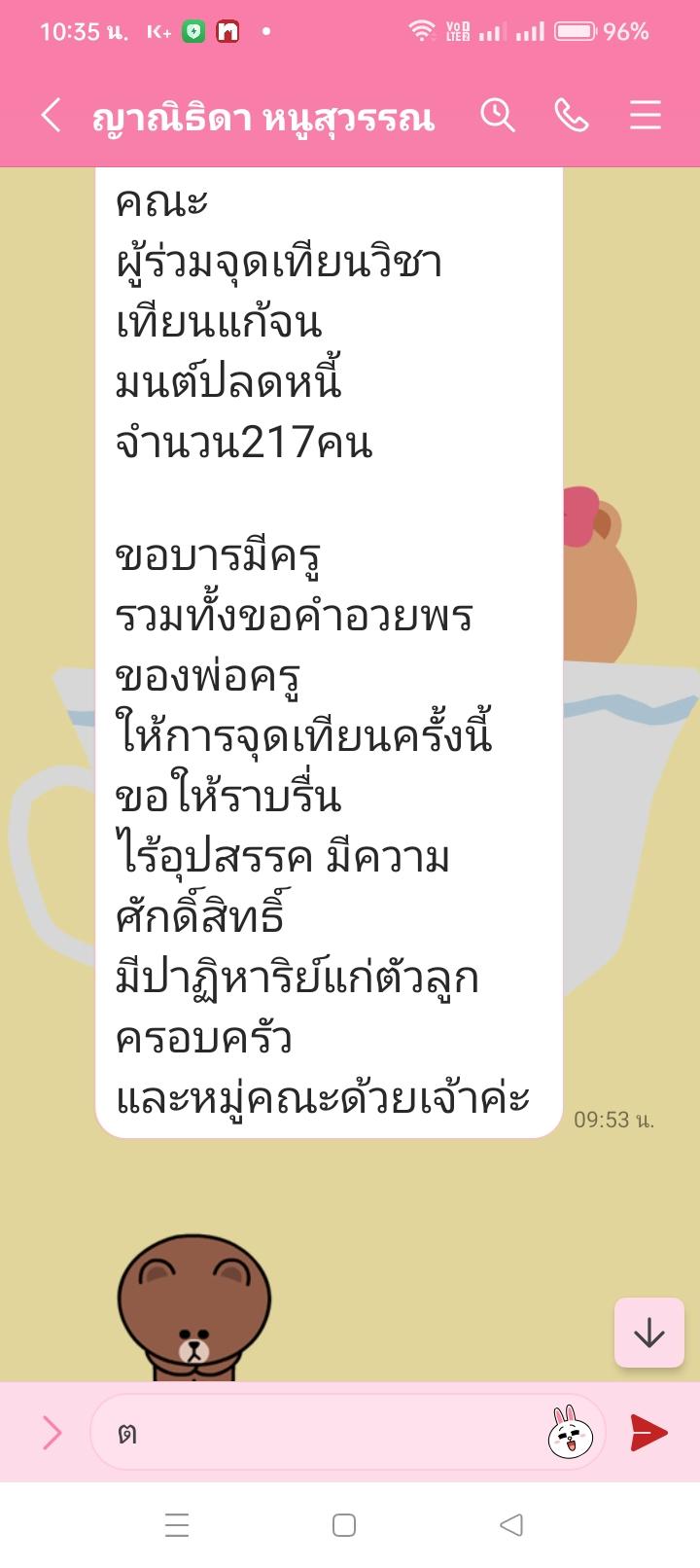Search within this conversation
The width and height of the screenshot is (700, 1568).
pyautogui.click(x=498, y=116)
